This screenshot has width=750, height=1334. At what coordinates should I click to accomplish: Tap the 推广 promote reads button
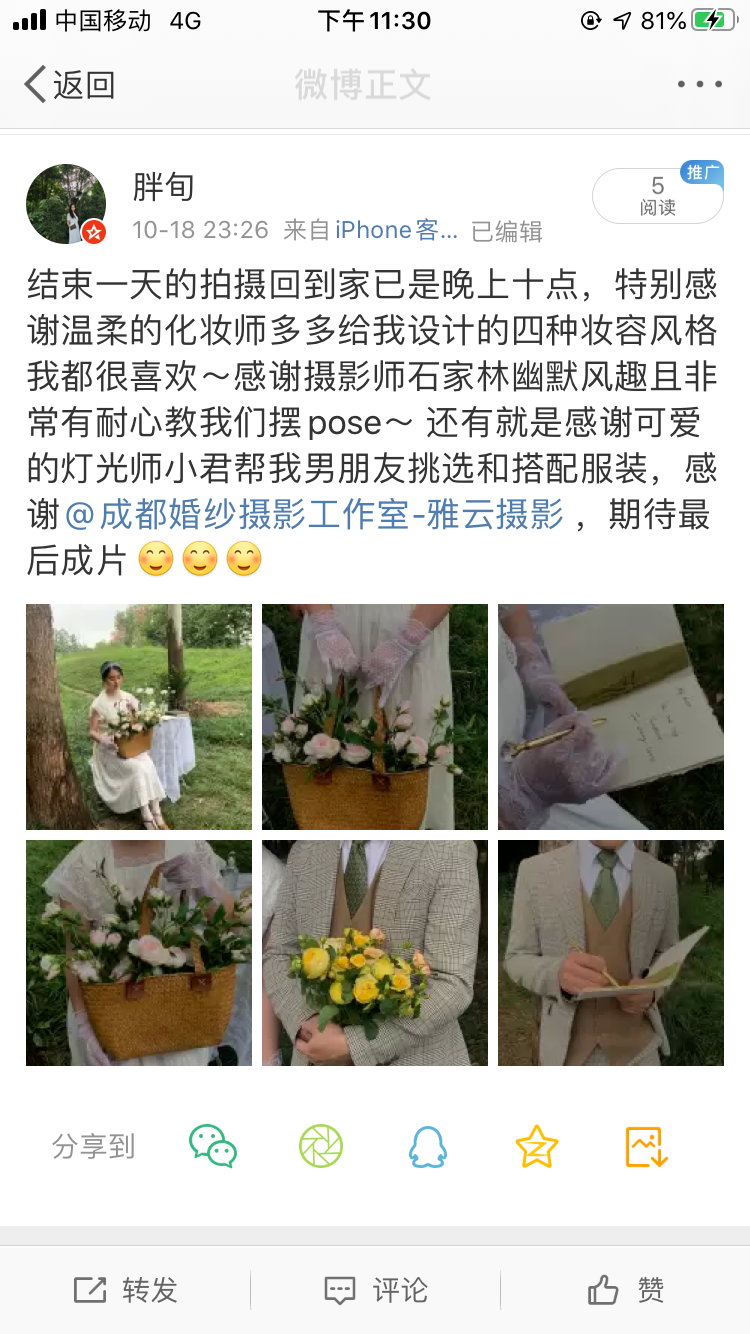657,195
